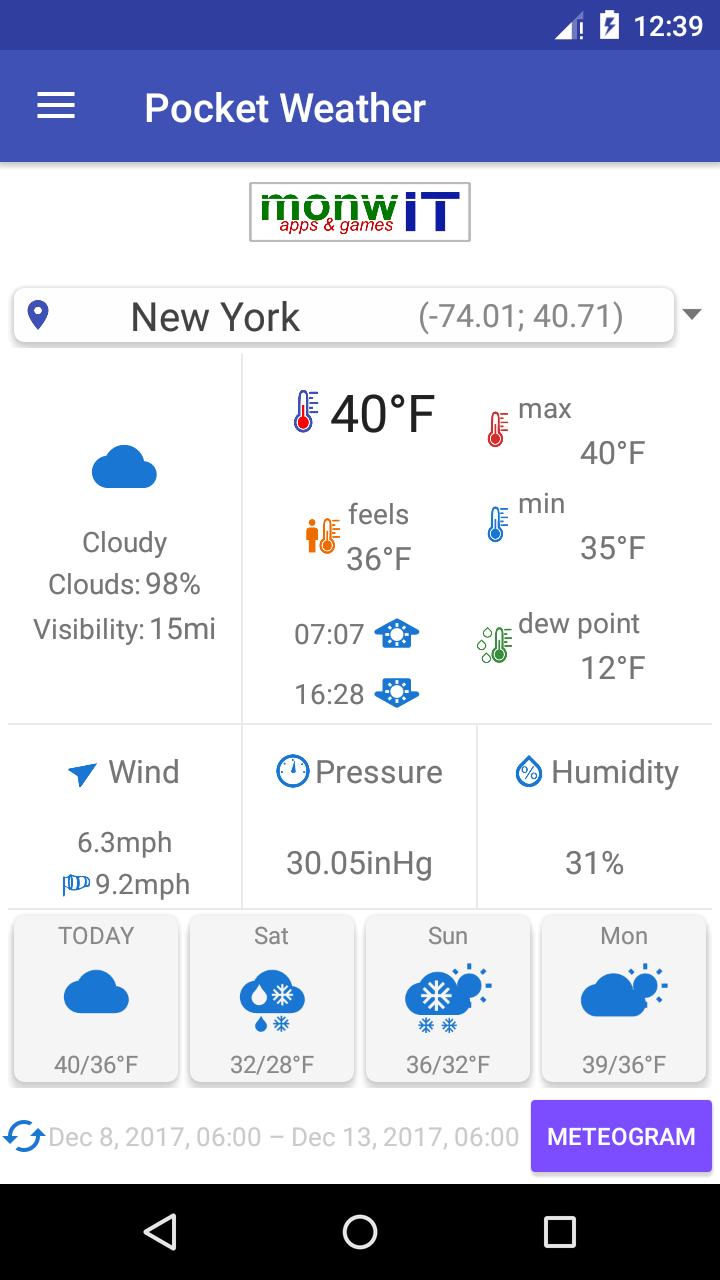Click the monwIT apps and games logo
The image size is (720, 1280).
pos(359,211)
